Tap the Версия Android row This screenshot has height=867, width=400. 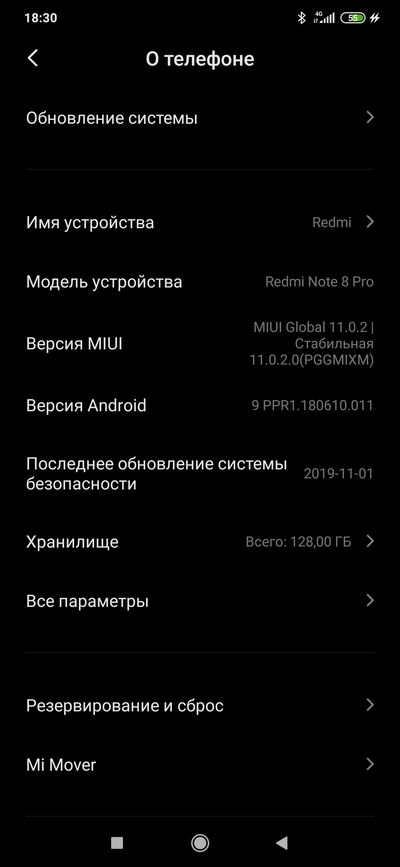(200, 405)
